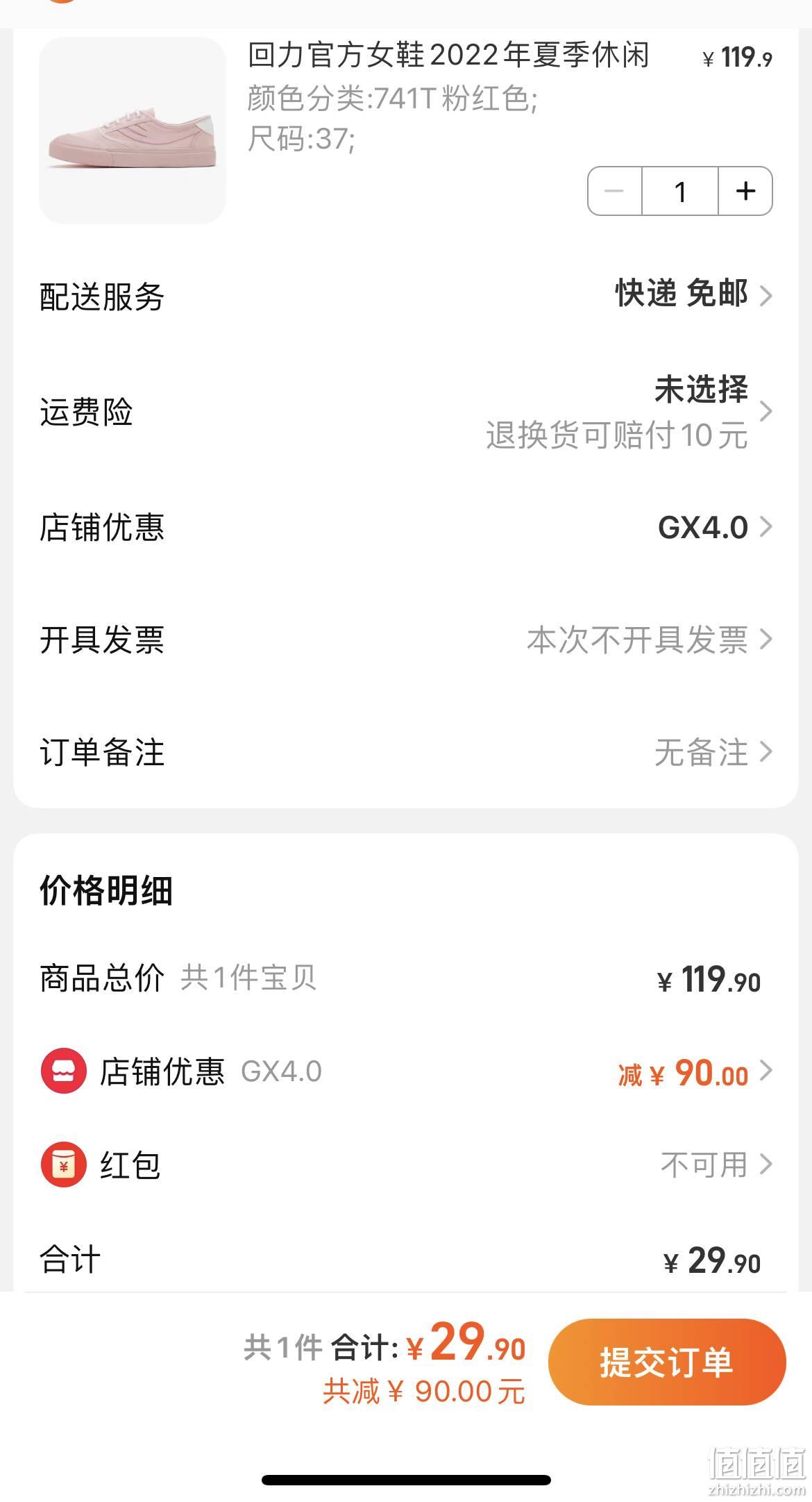Open 店铺优惠 GX4.0 coupon selection row
This screenshot has width=812, height=1502.
click(406, 527)
